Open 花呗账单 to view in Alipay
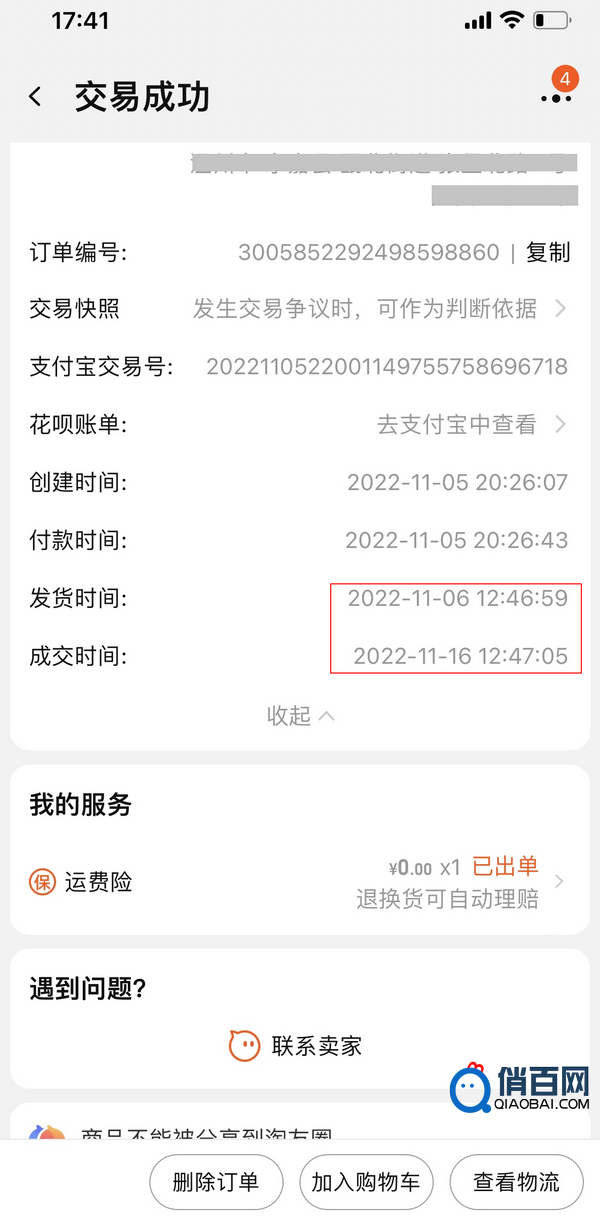600x1228 pixels. click(299, 425)
